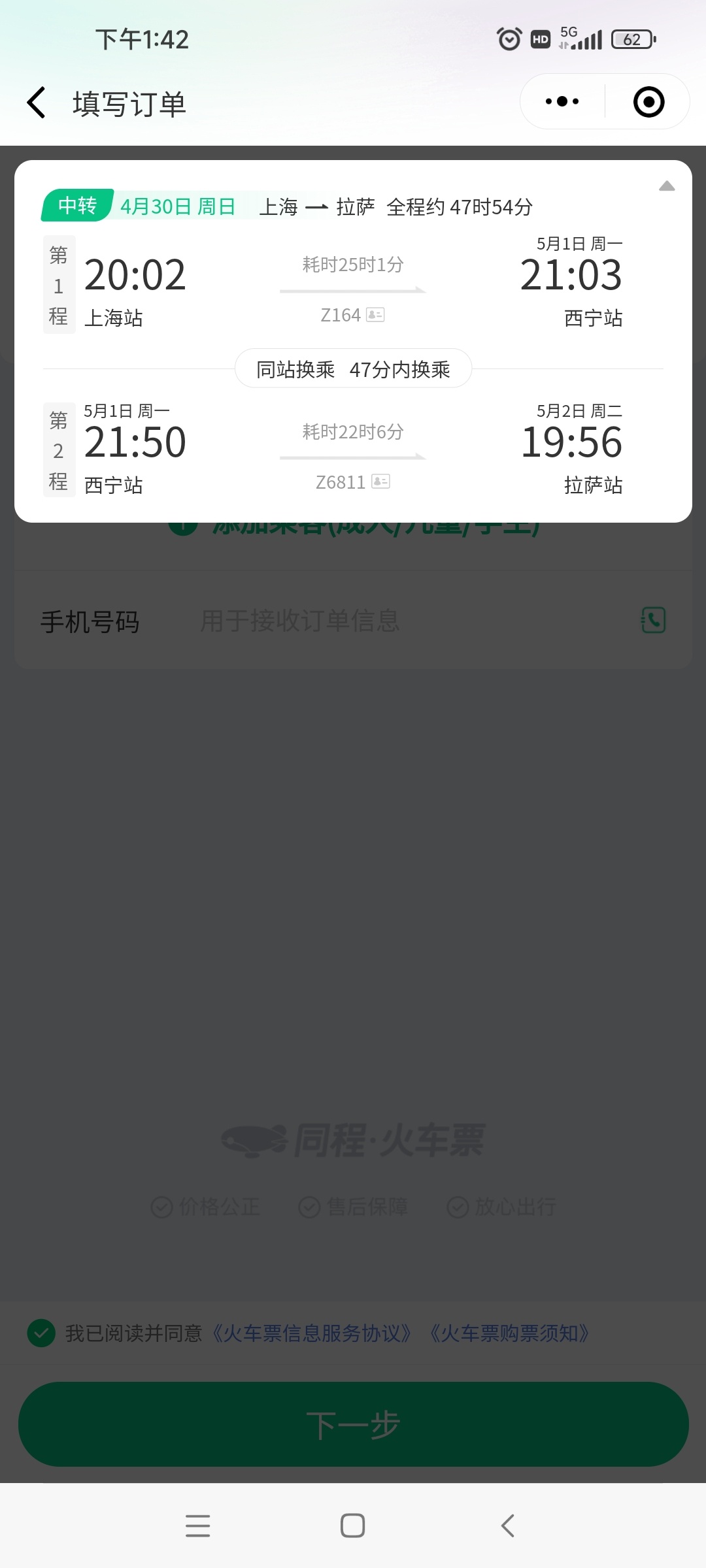Screen dimensions: 706x1568
Task: Tap the 放心出行 checkmark icon
Action: (458, 1207)
